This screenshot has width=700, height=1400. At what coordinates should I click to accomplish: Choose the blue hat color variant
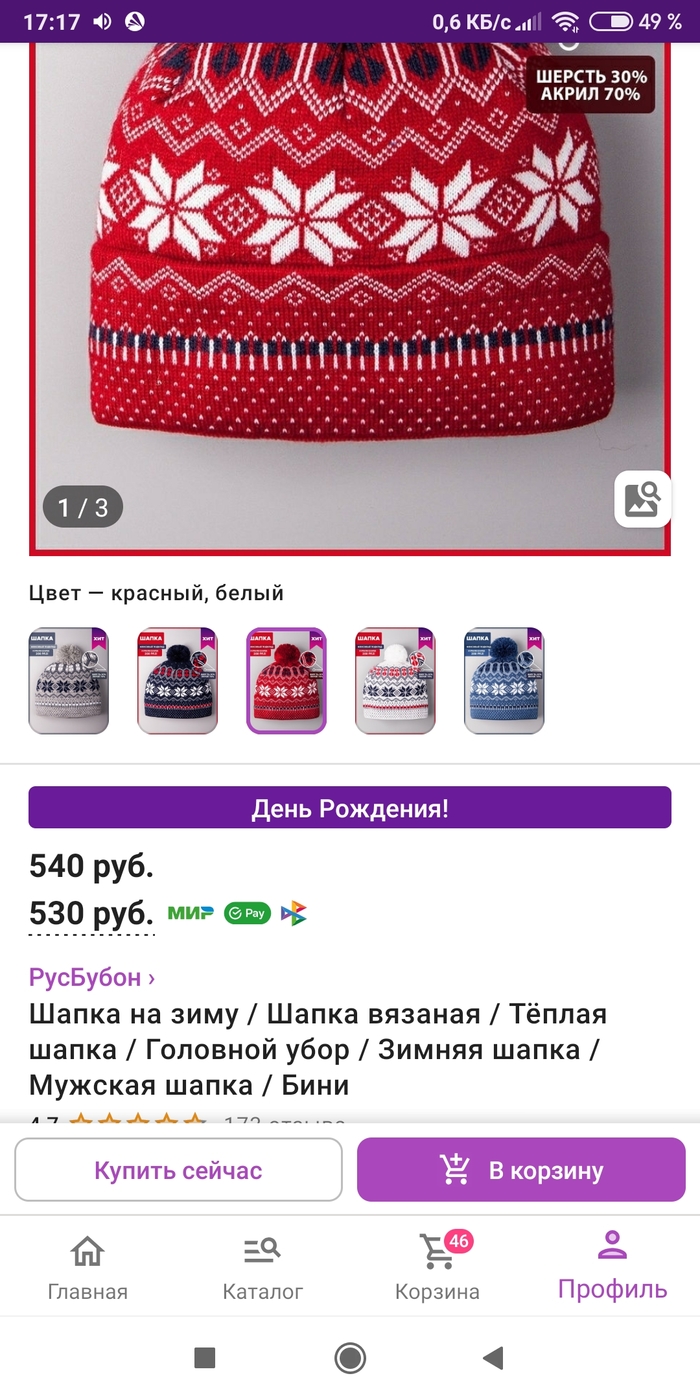[x=505, y=681]
